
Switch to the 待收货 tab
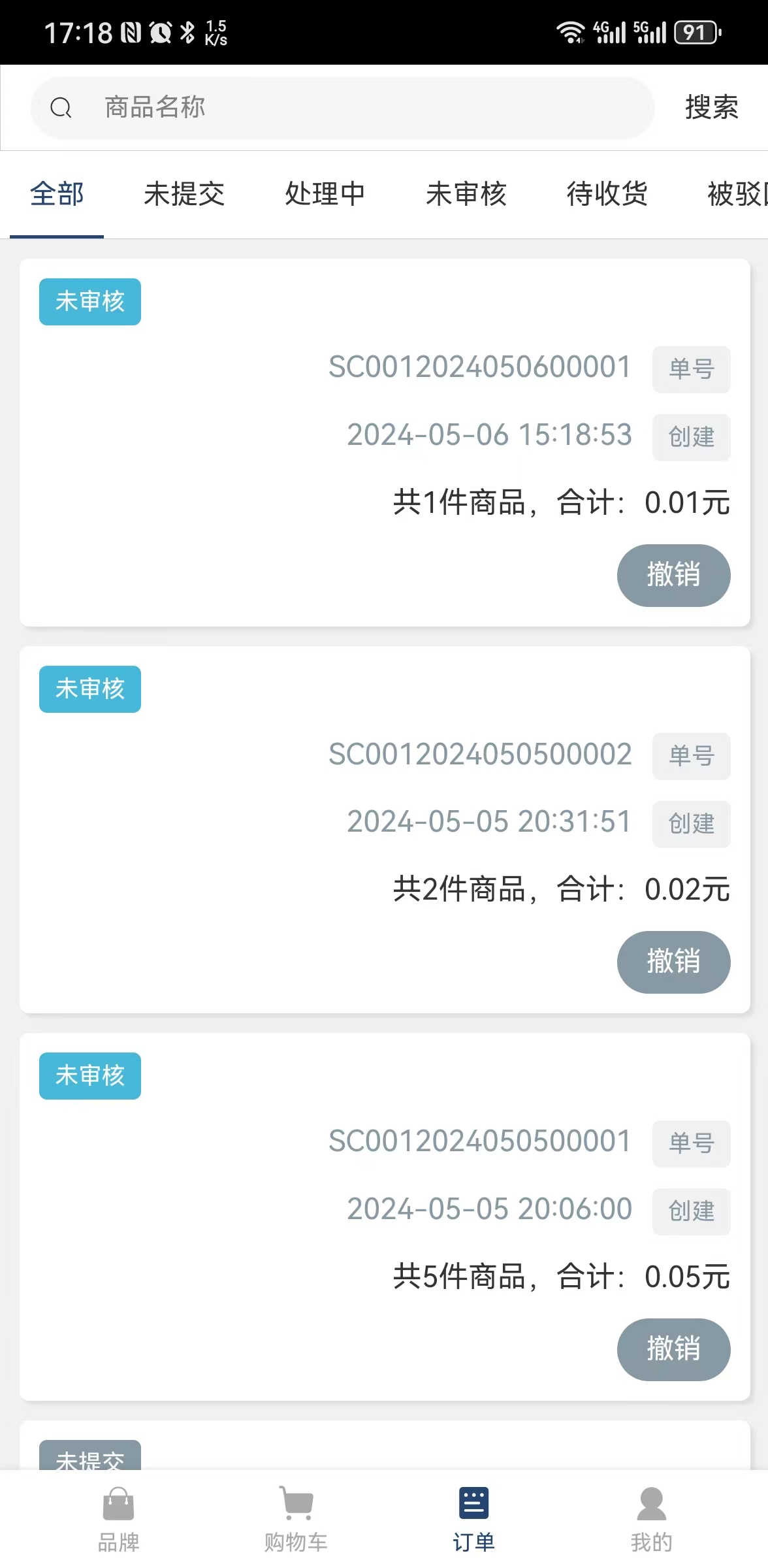(x=607, y=194)
